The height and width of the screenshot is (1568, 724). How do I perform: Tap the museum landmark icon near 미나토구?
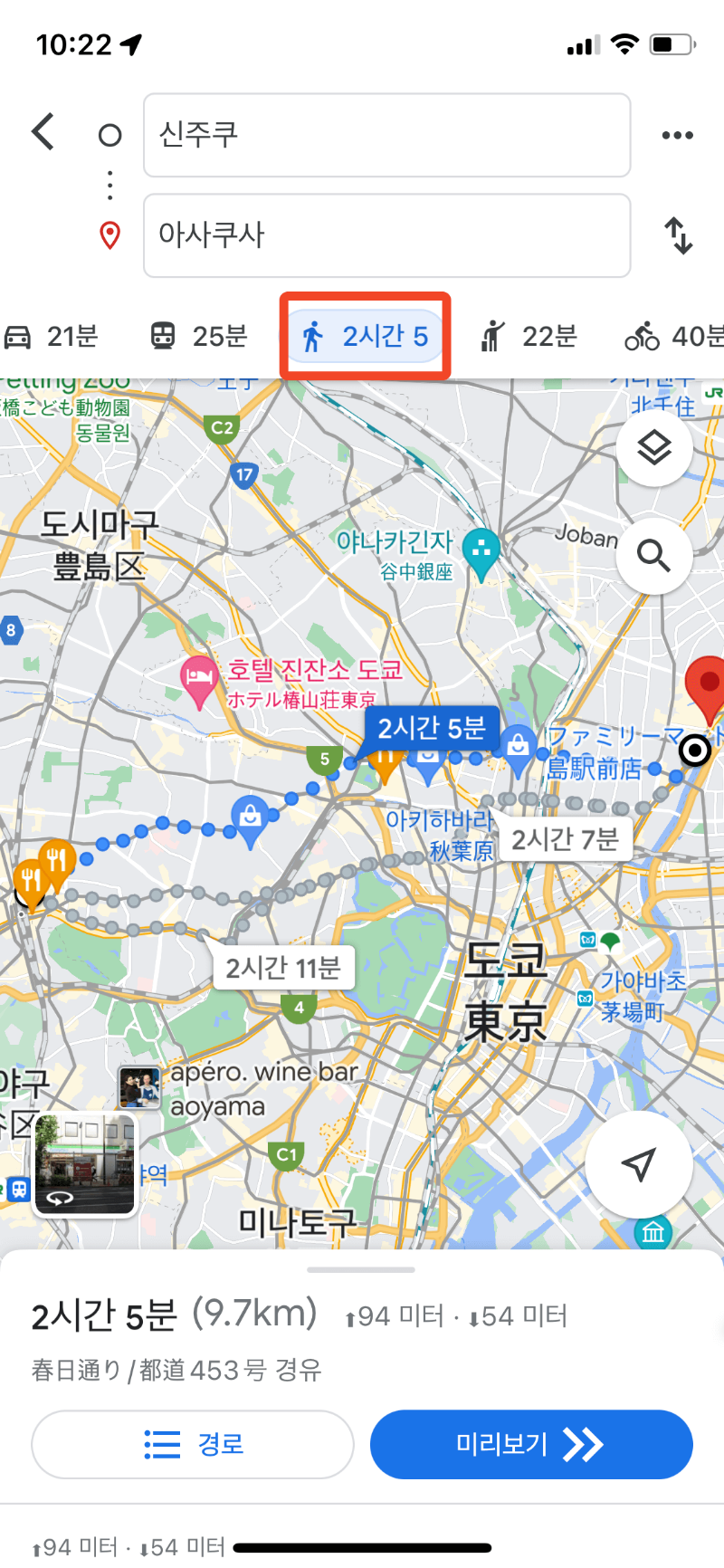(653, 1231)
